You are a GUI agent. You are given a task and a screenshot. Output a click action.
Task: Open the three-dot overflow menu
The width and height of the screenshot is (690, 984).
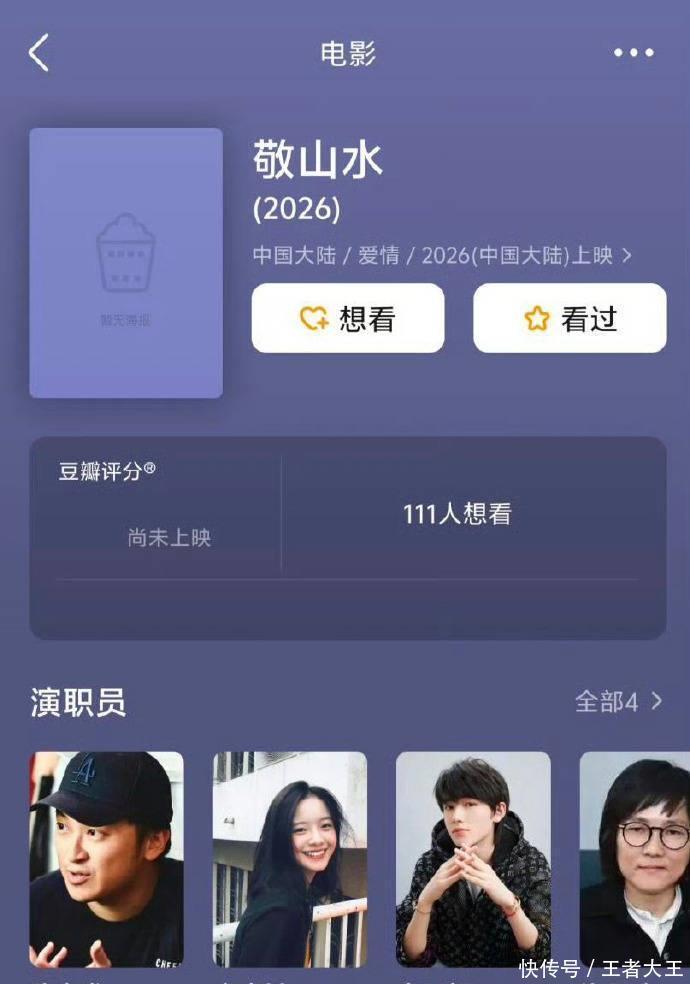coord(633,53)
